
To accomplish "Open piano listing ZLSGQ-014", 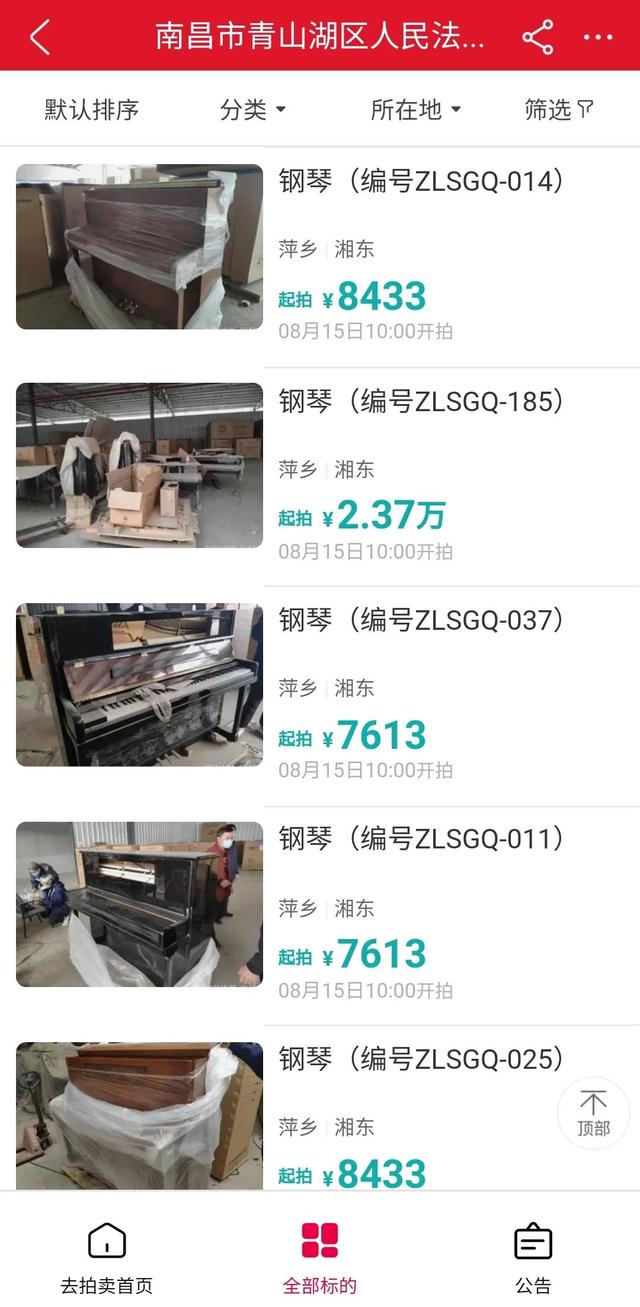I will click(320, 257).
